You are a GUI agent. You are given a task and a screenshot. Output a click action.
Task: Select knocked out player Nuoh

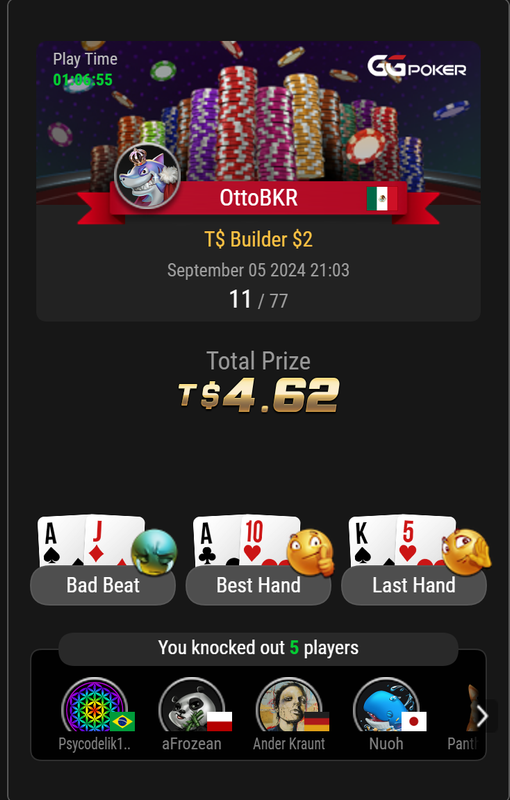386,714
